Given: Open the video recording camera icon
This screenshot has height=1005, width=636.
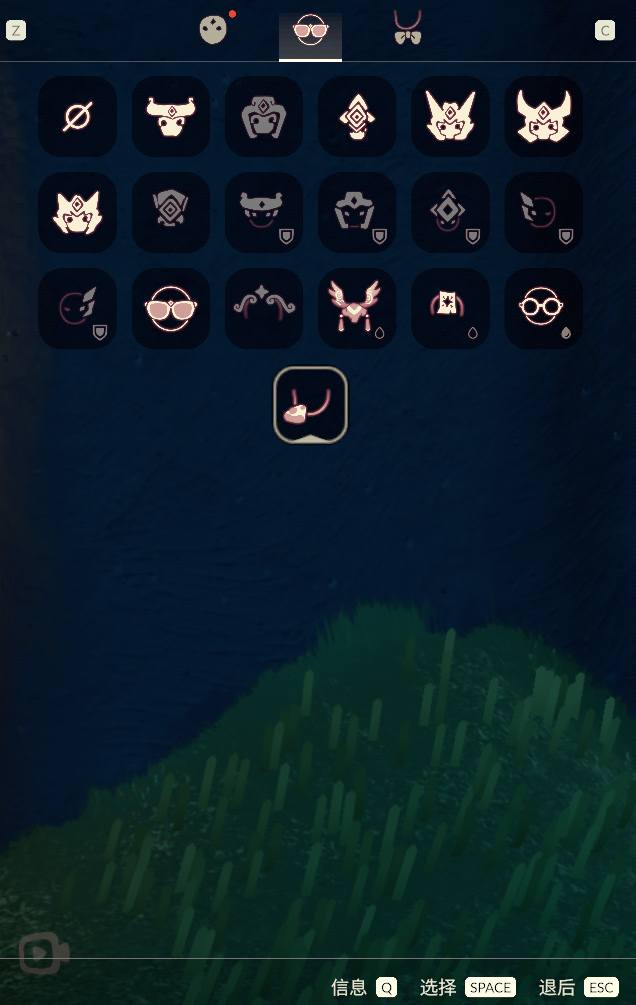Looking at the screenshot, I should click(x=41, y=954).
